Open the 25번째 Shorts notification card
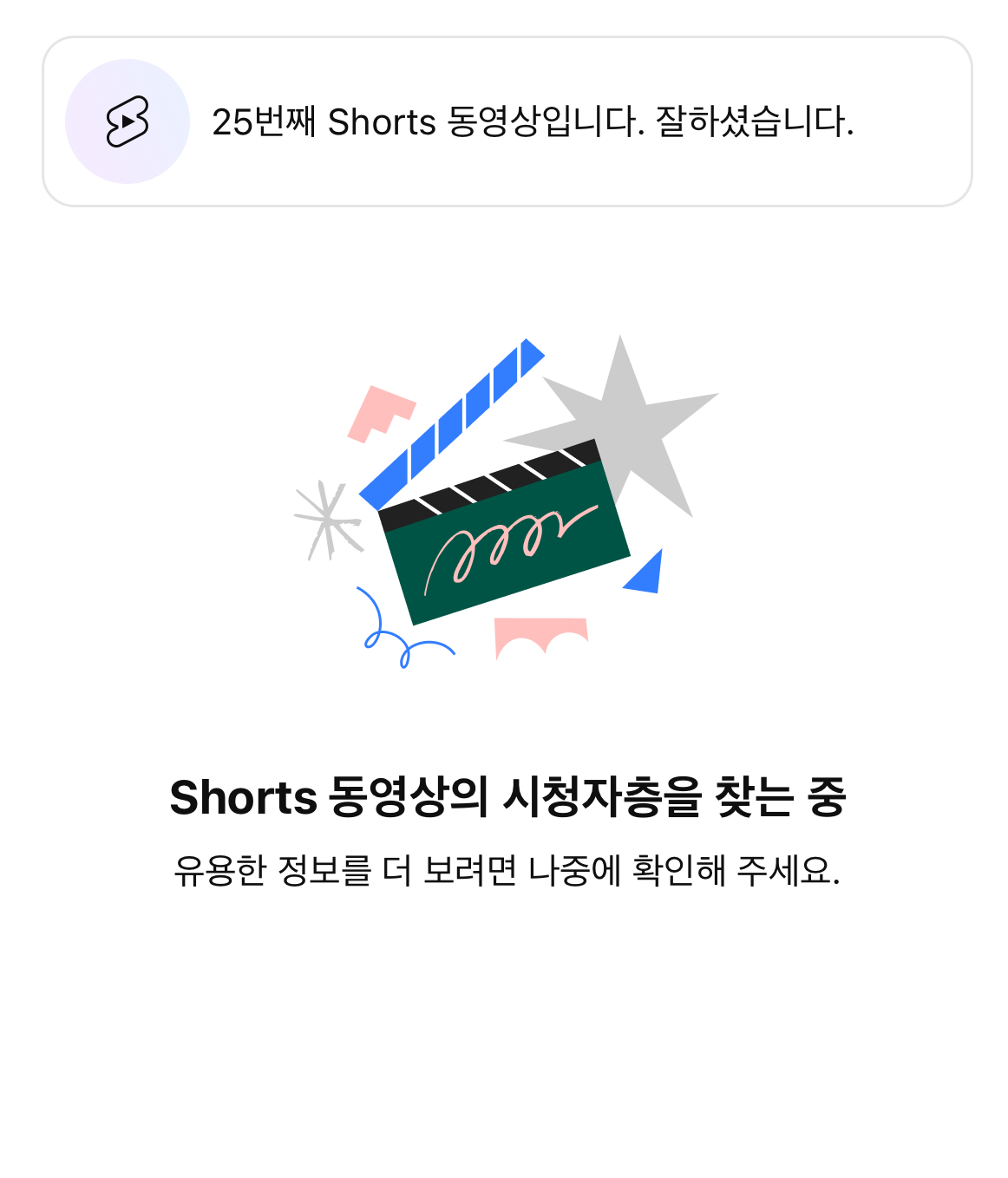The height and width of the screenshot is (1178, 1008). 504,121
